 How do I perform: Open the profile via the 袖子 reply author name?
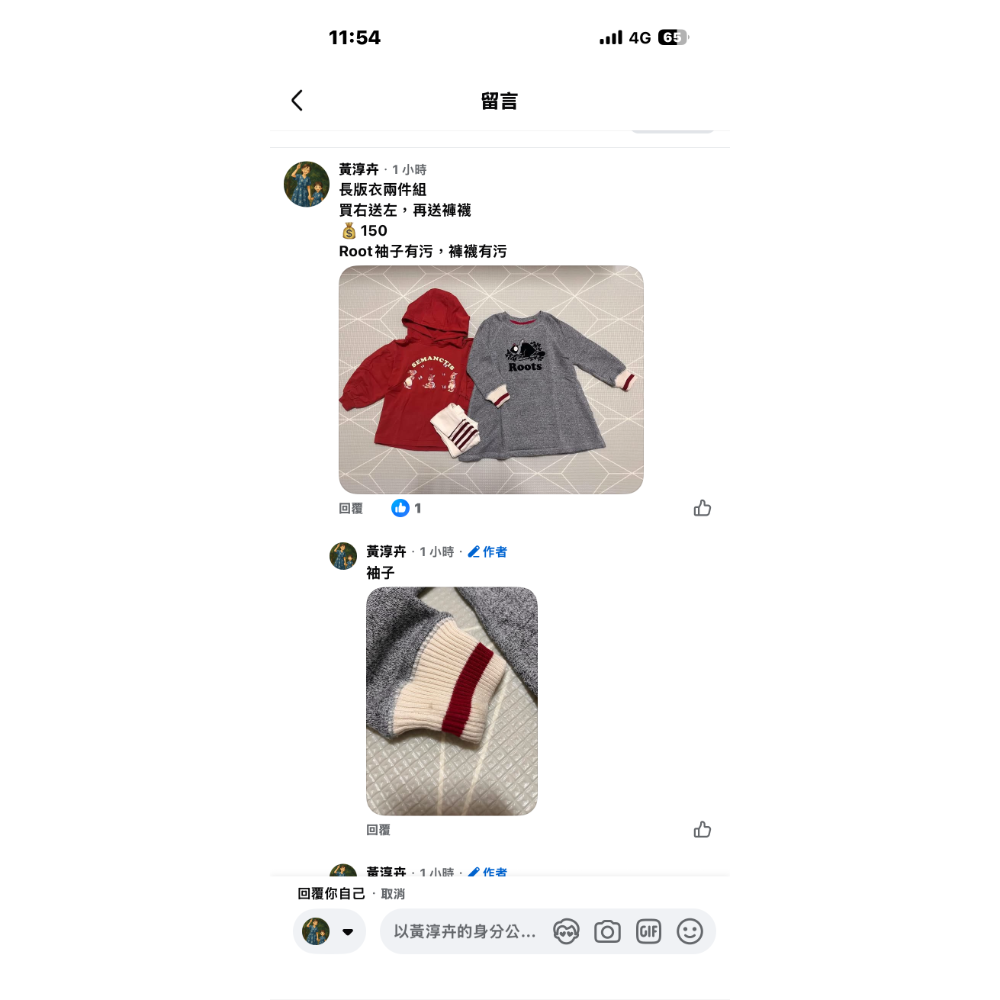(x=386, y=552)
